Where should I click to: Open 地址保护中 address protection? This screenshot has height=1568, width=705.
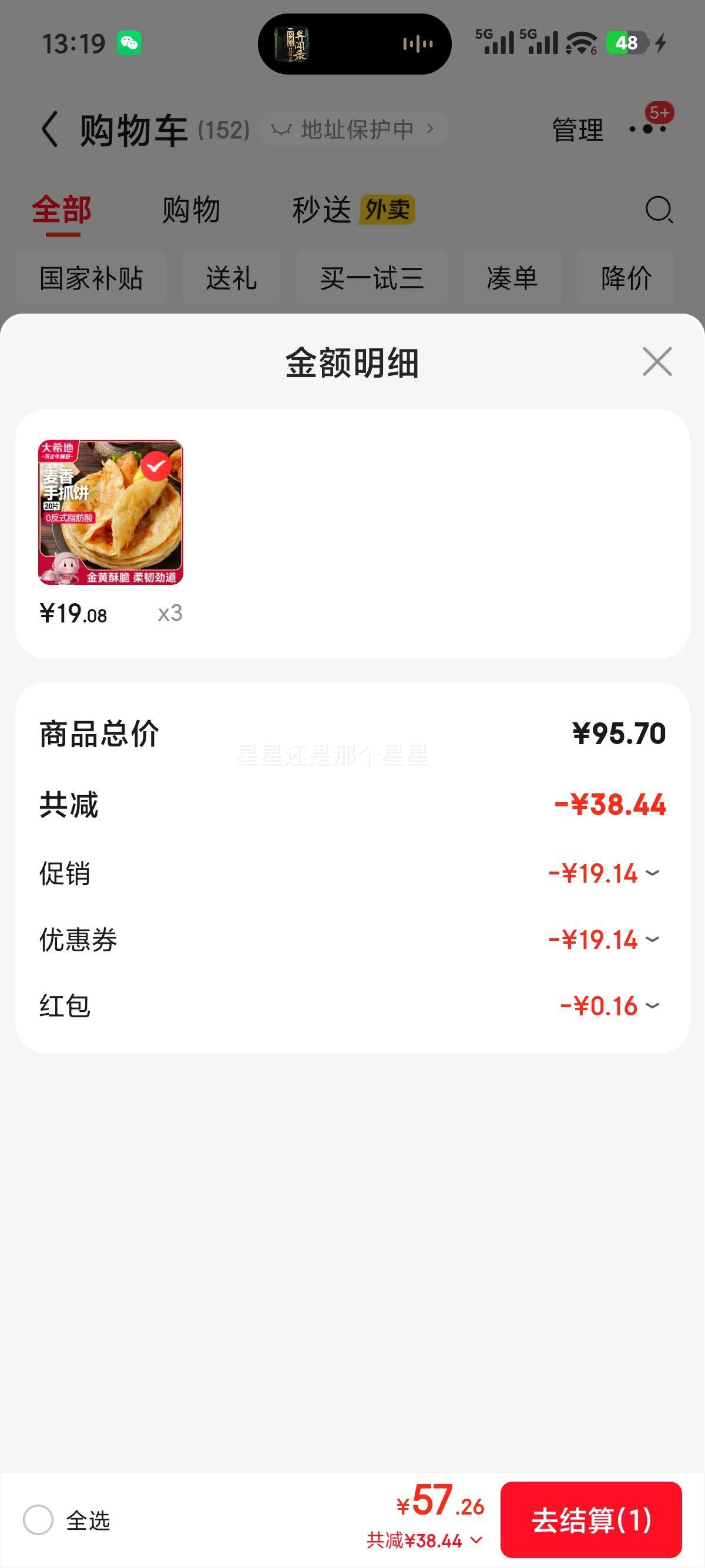tap(354, 129)
